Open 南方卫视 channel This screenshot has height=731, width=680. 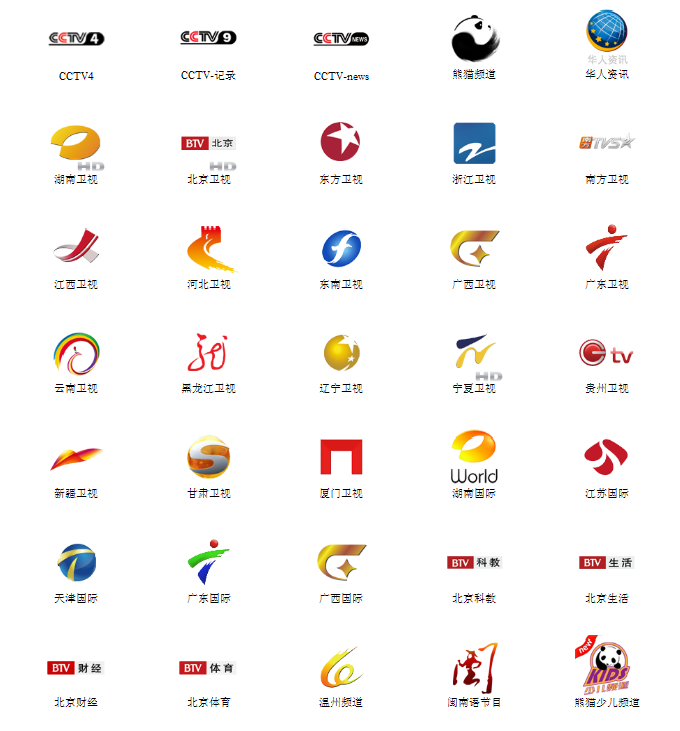click(607, 143)
